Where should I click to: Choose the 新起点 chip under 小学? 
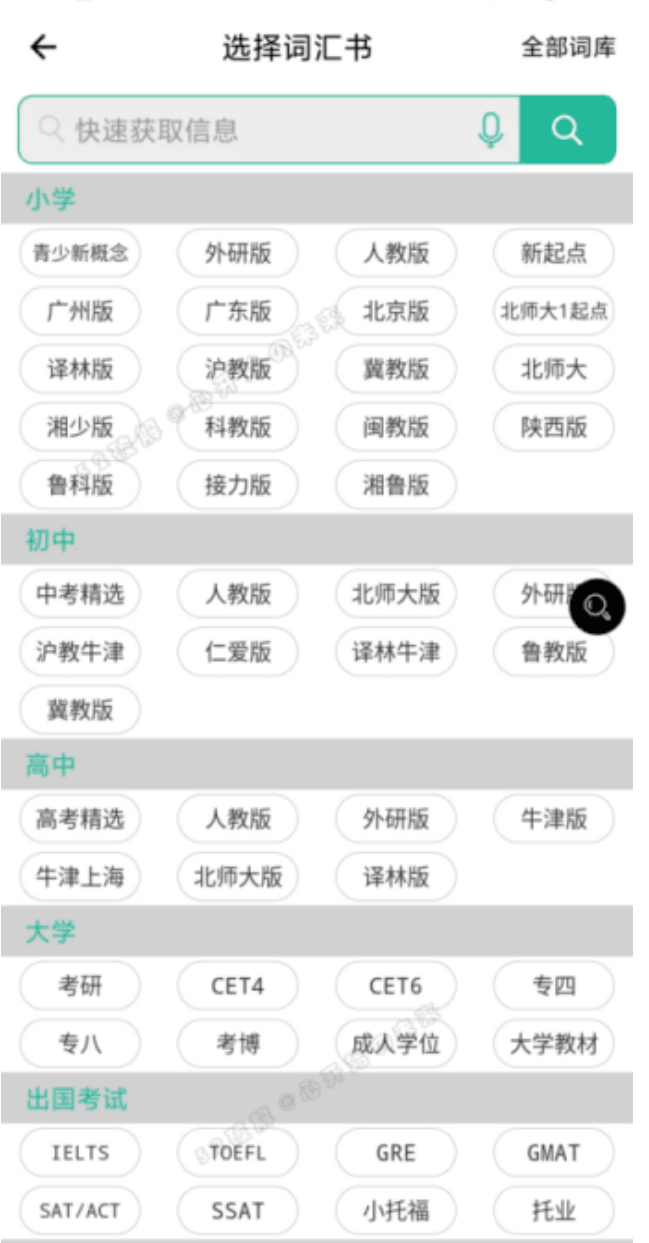[x=553, y=254]
